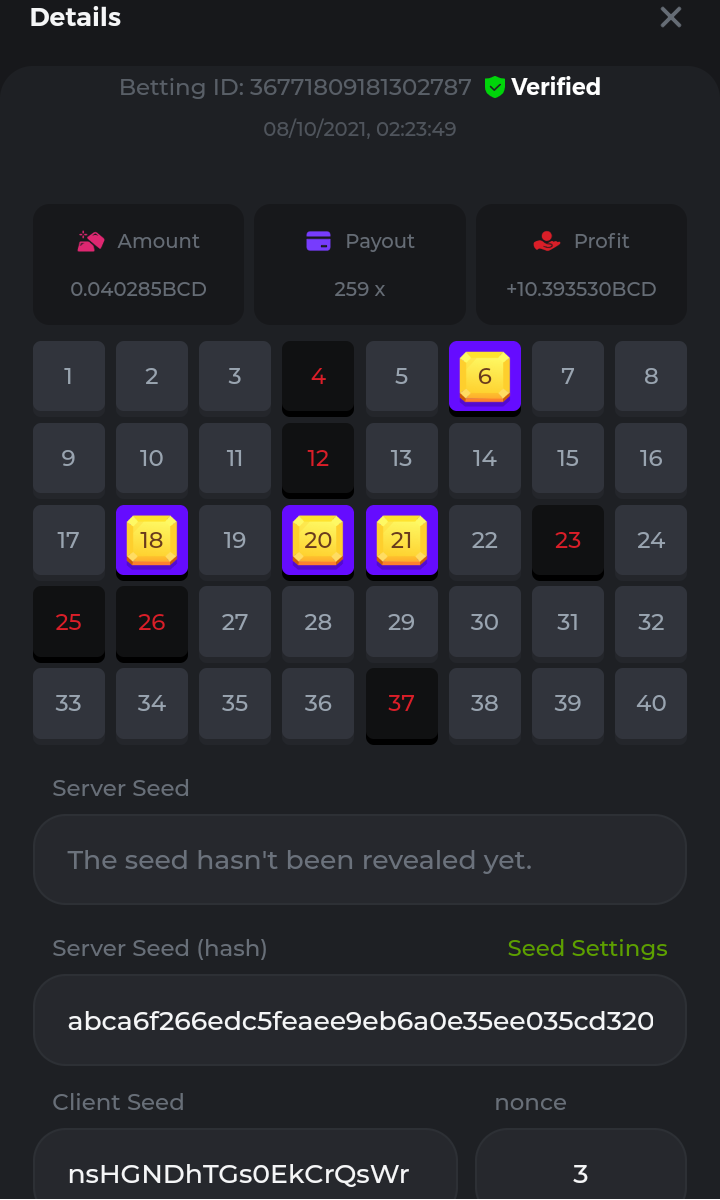Open the Seed Settings link

[587, 948]
